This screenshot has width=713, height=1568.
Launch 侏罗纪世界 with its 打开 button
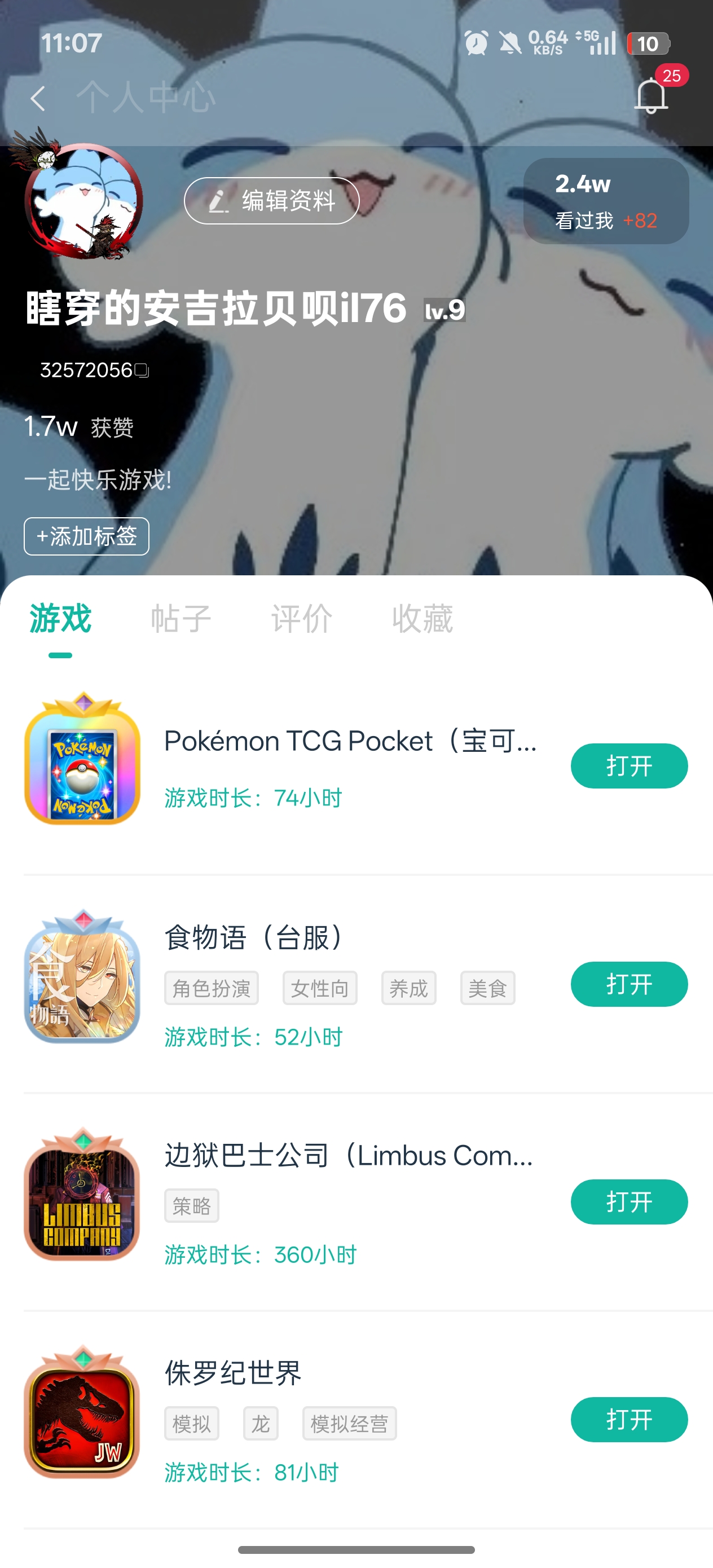629,1420
